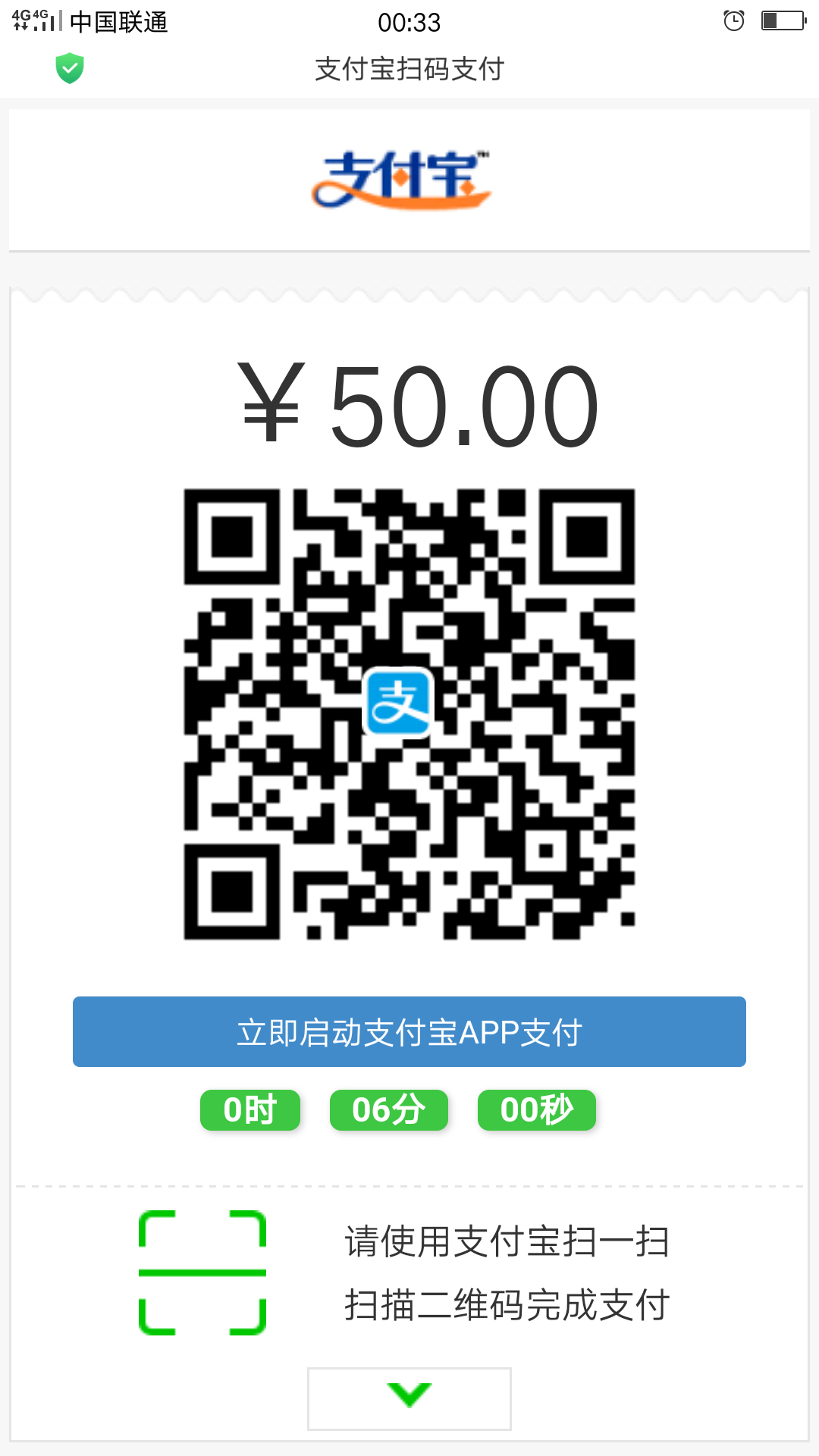Expand the green down-arrow section
The width and height of the screenshot is (819, 1456).
tap(409, 1398)
